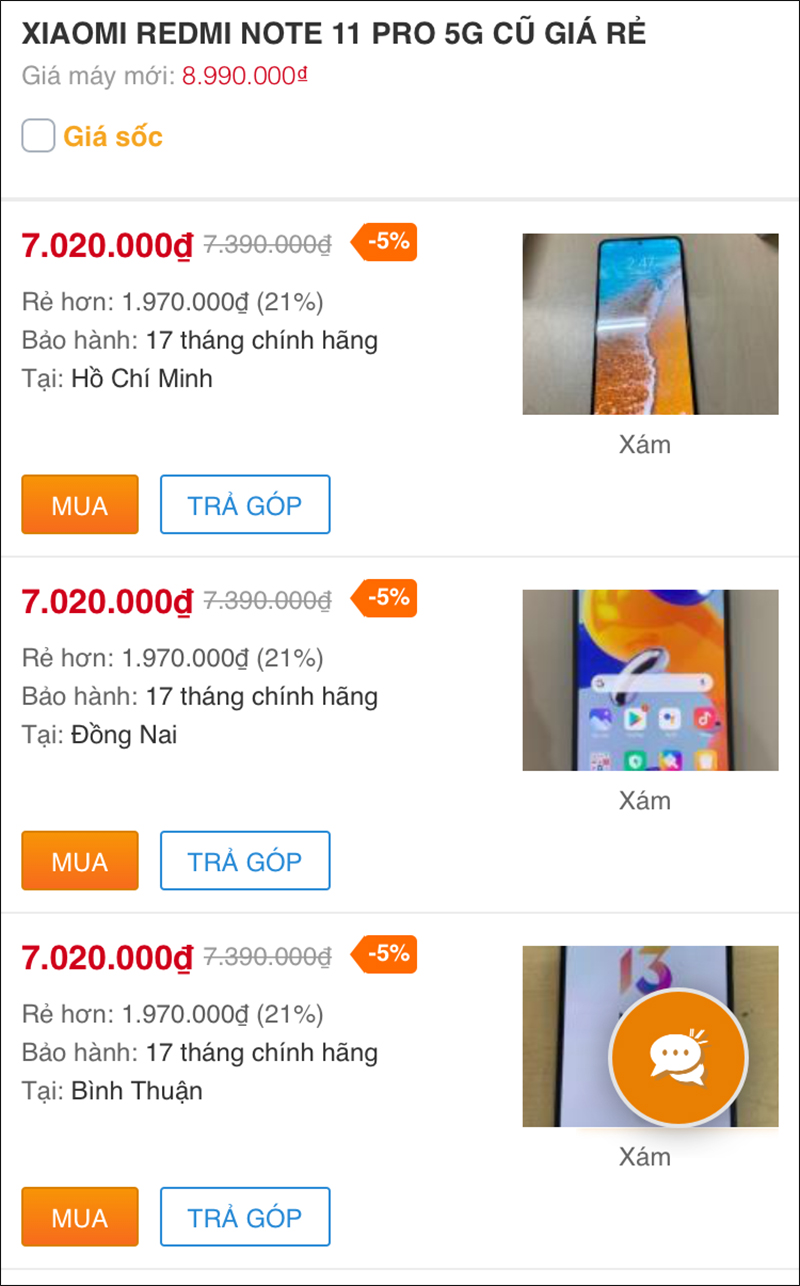
Task: Click the -5% discount badge on first listing
Action: pos(384,242)
